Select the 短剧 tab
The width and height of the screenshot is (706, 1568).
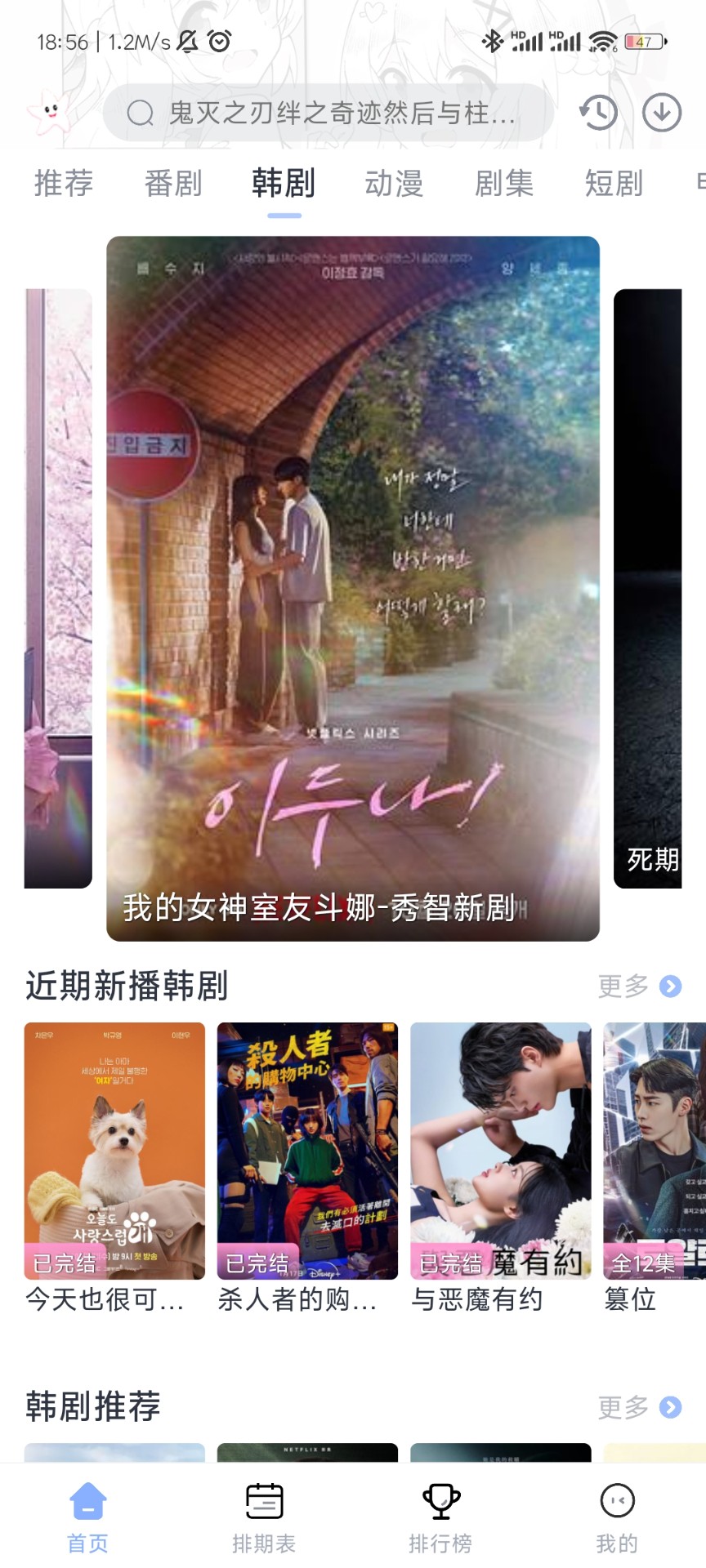pyautogui.click(x=614, y=185)
